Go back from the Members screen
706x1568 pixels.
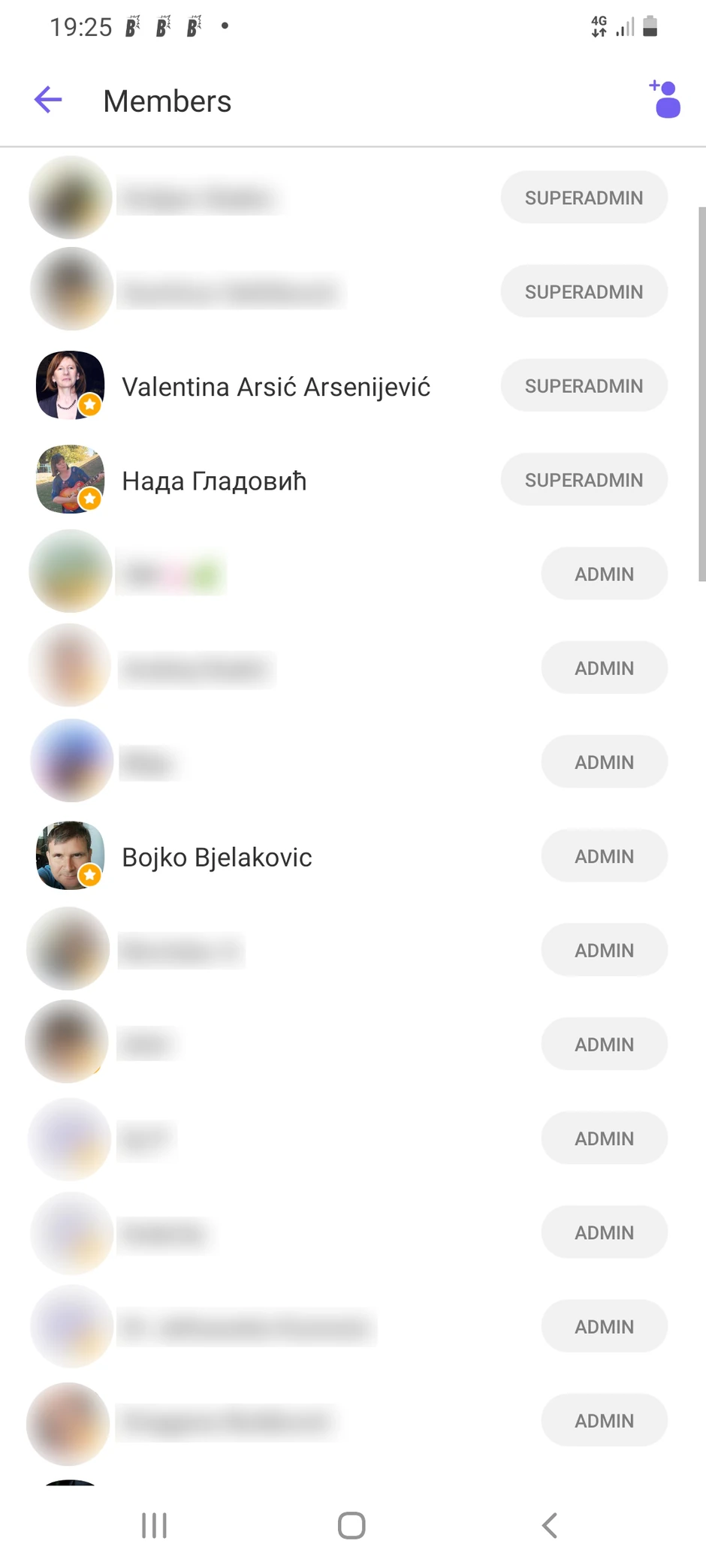[48, 100]
